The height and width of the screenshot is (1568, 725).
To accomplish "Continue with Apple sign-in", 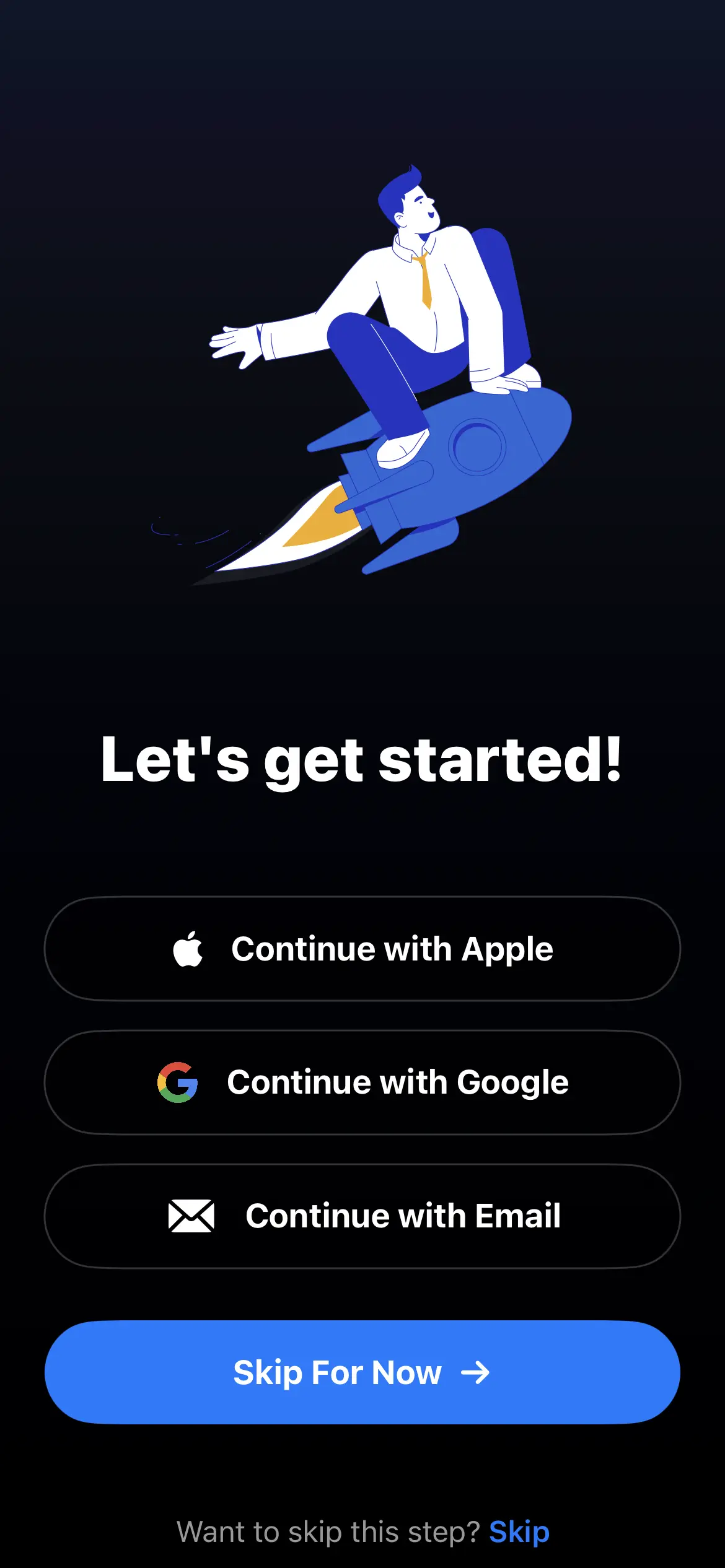I will click(x=362, y=949).
